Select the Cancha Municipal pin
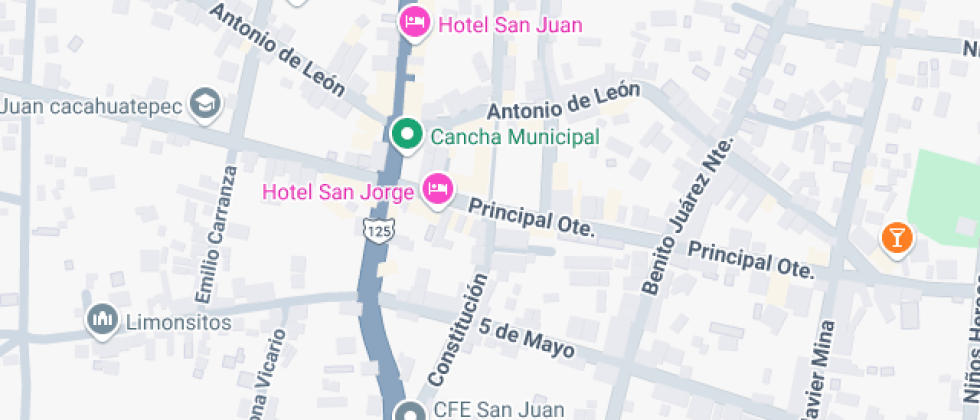The image size is (980, 420). 406,134
